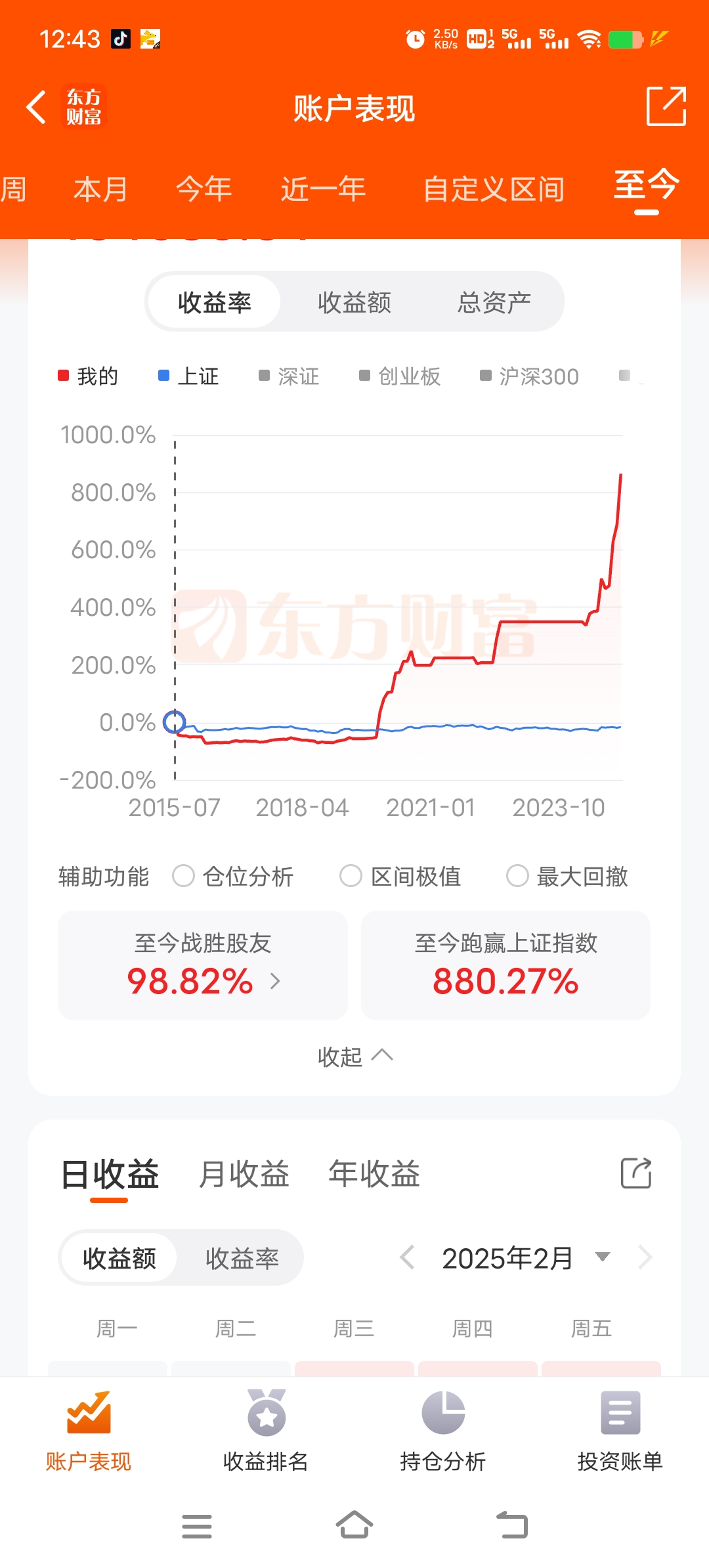Enable the 区间极值 option

pyautogui.click(x=400, y=876)
